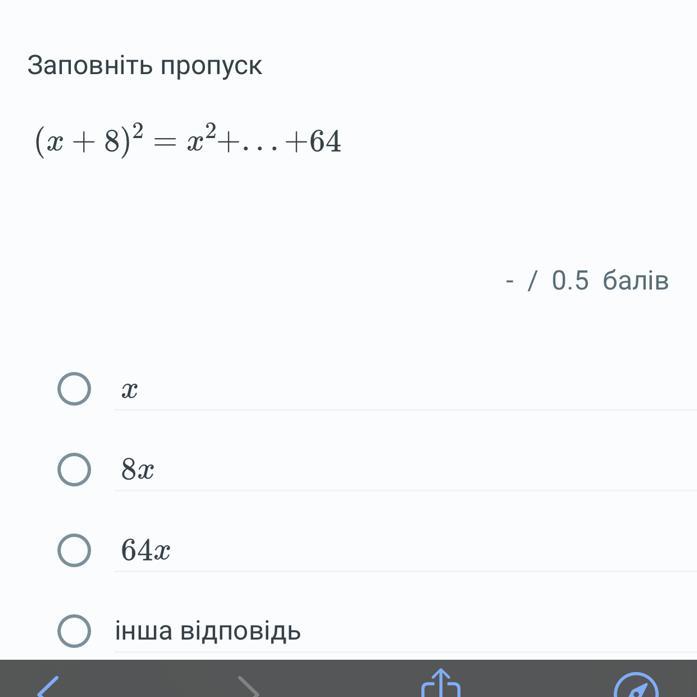
Task: Pick the 64x answer option
Action: click(75, 550)
